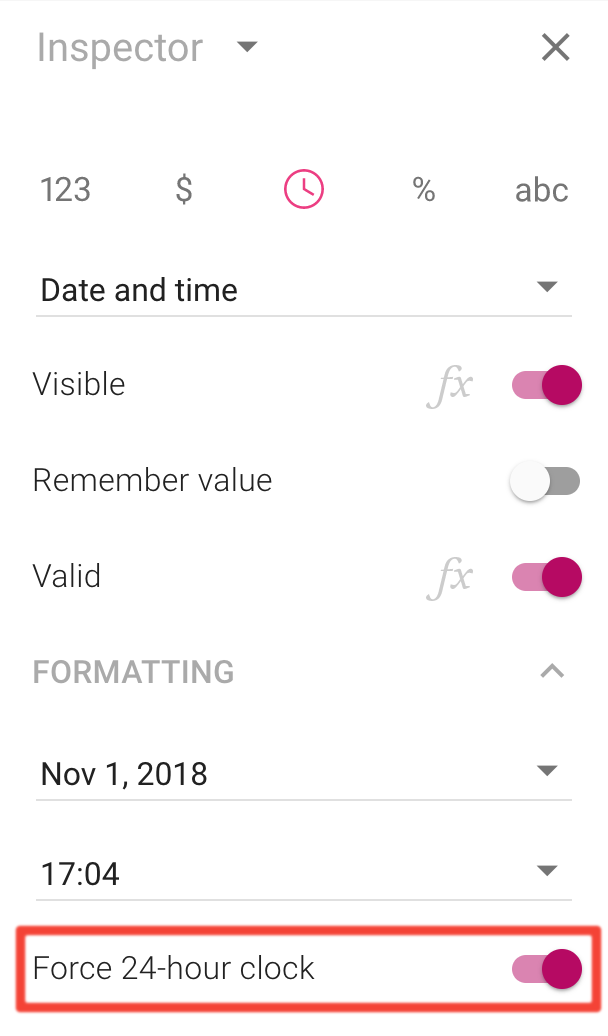
Task: Select the 123 number format
Action: 65,190
